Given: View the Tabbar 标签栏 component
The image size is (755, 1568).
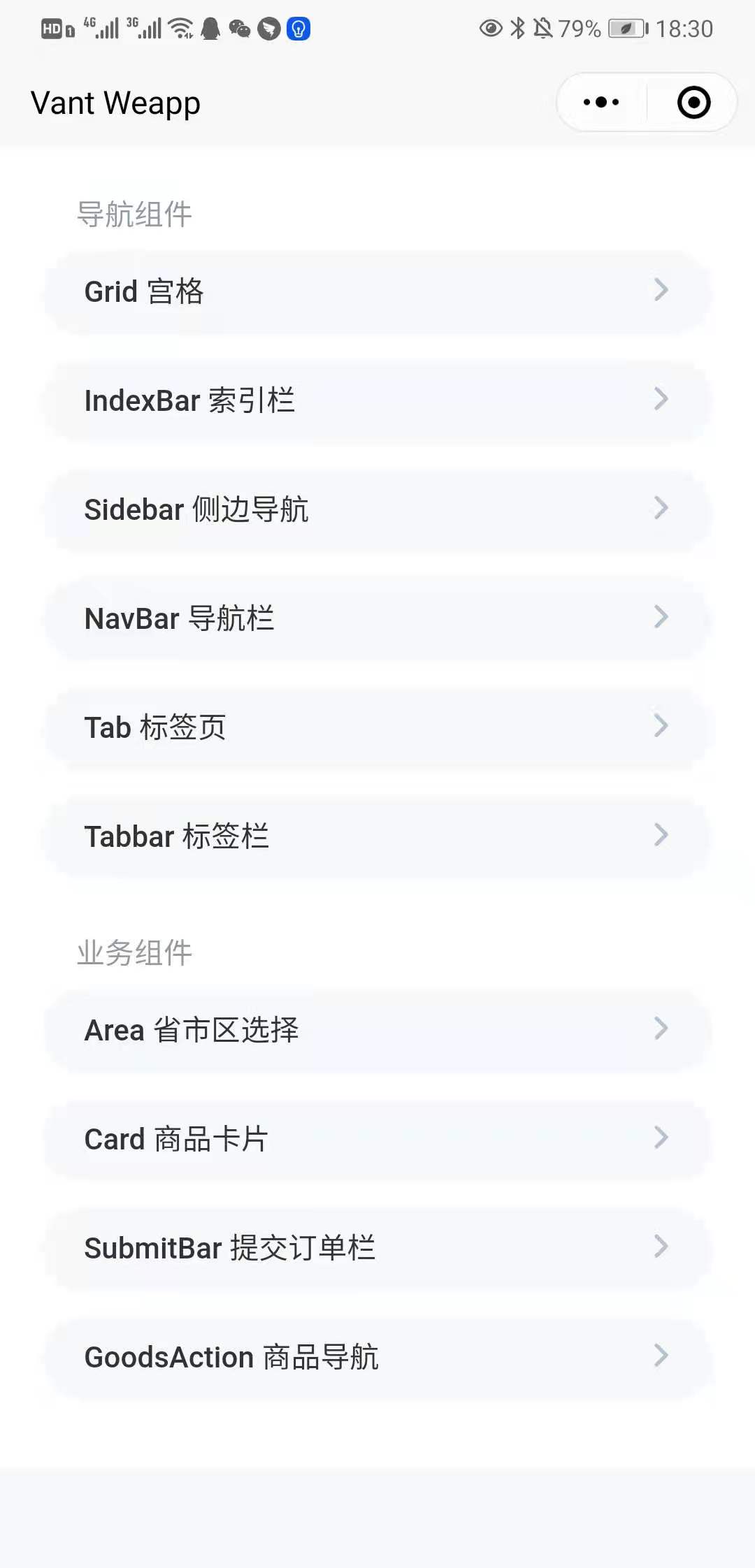Looking at the screenshot, I should pyautogui.click(x=377, y=836).
